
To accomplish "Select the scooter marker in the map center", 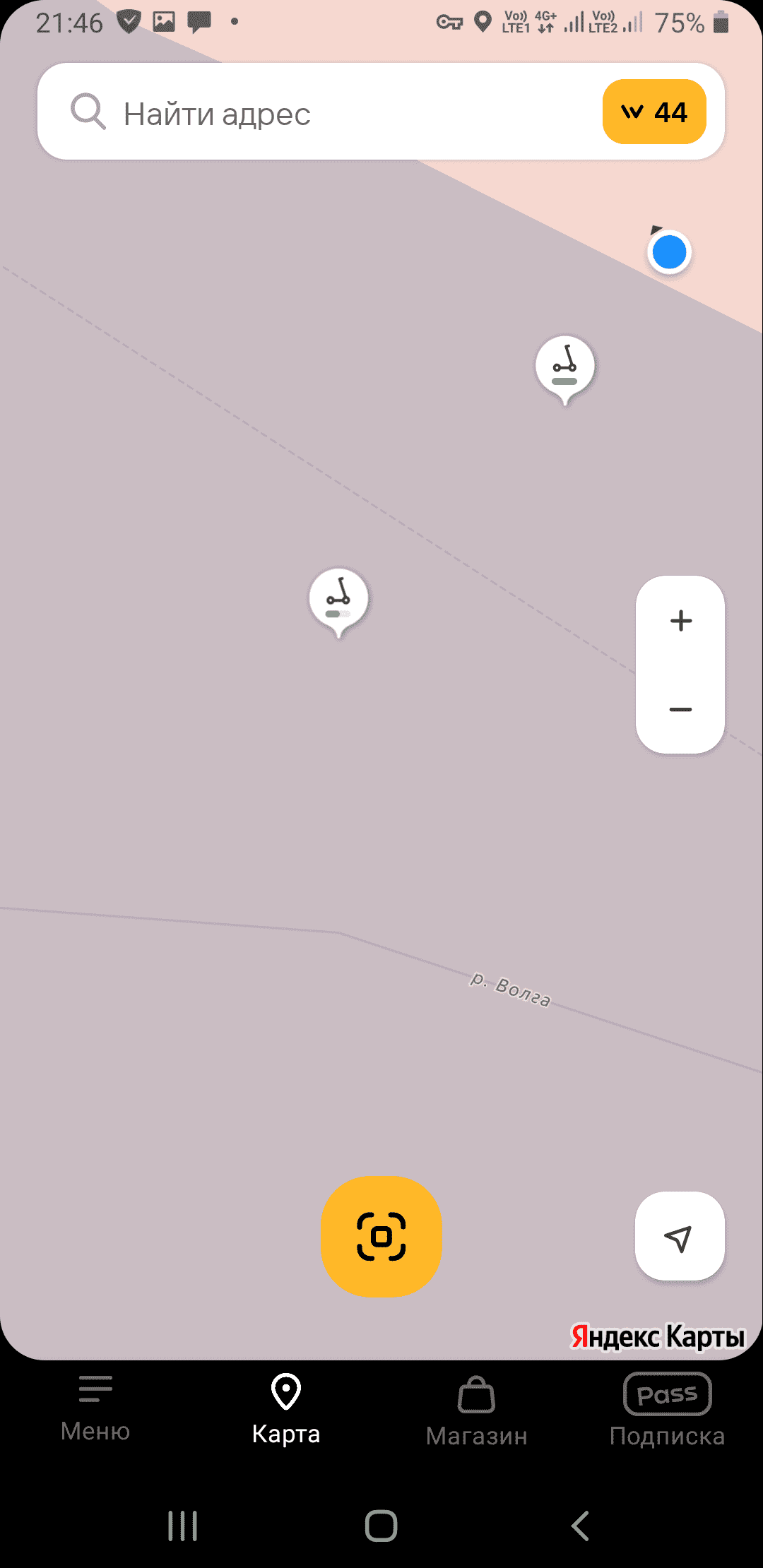I will pyautogui.click(x=338, y=600).
